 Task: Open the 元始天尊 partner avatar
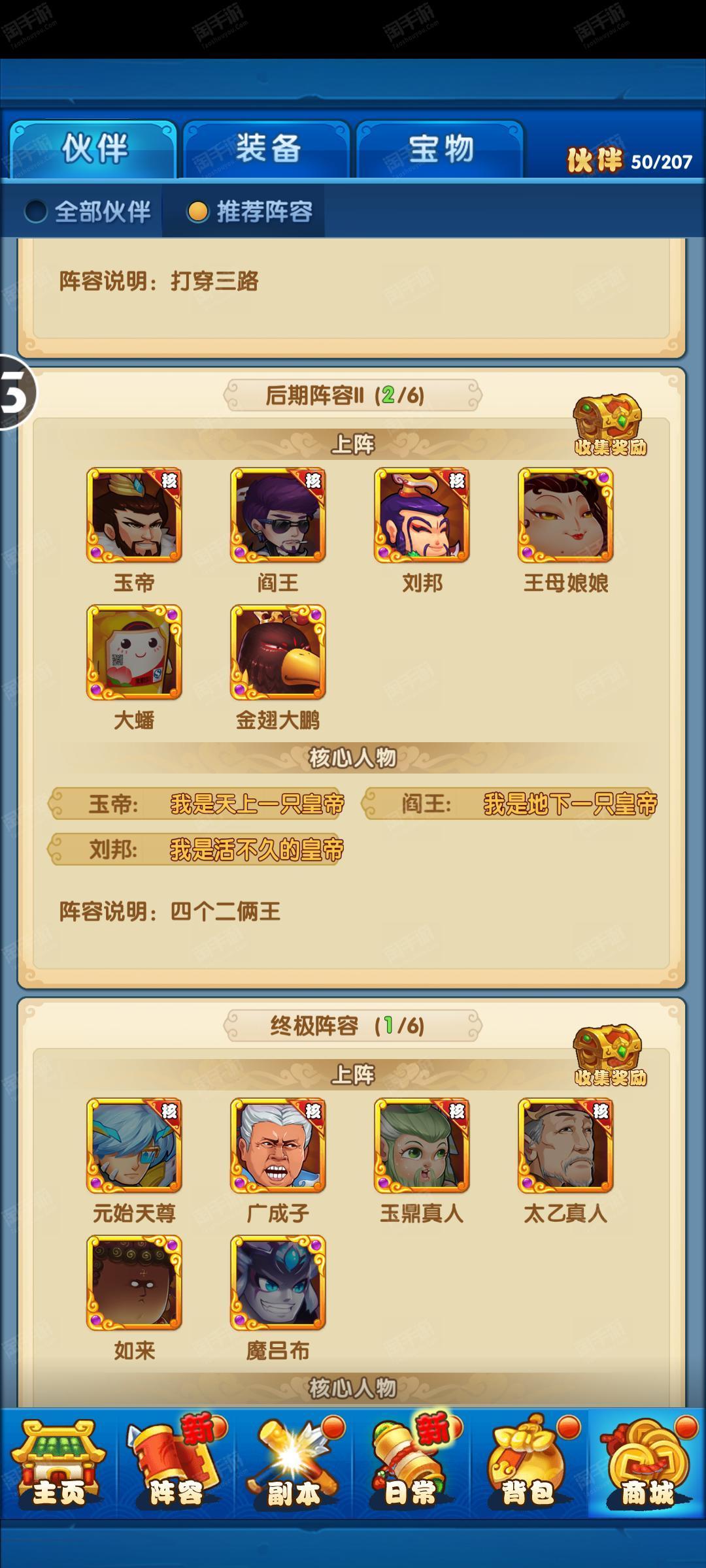(x=134, y=1145)
